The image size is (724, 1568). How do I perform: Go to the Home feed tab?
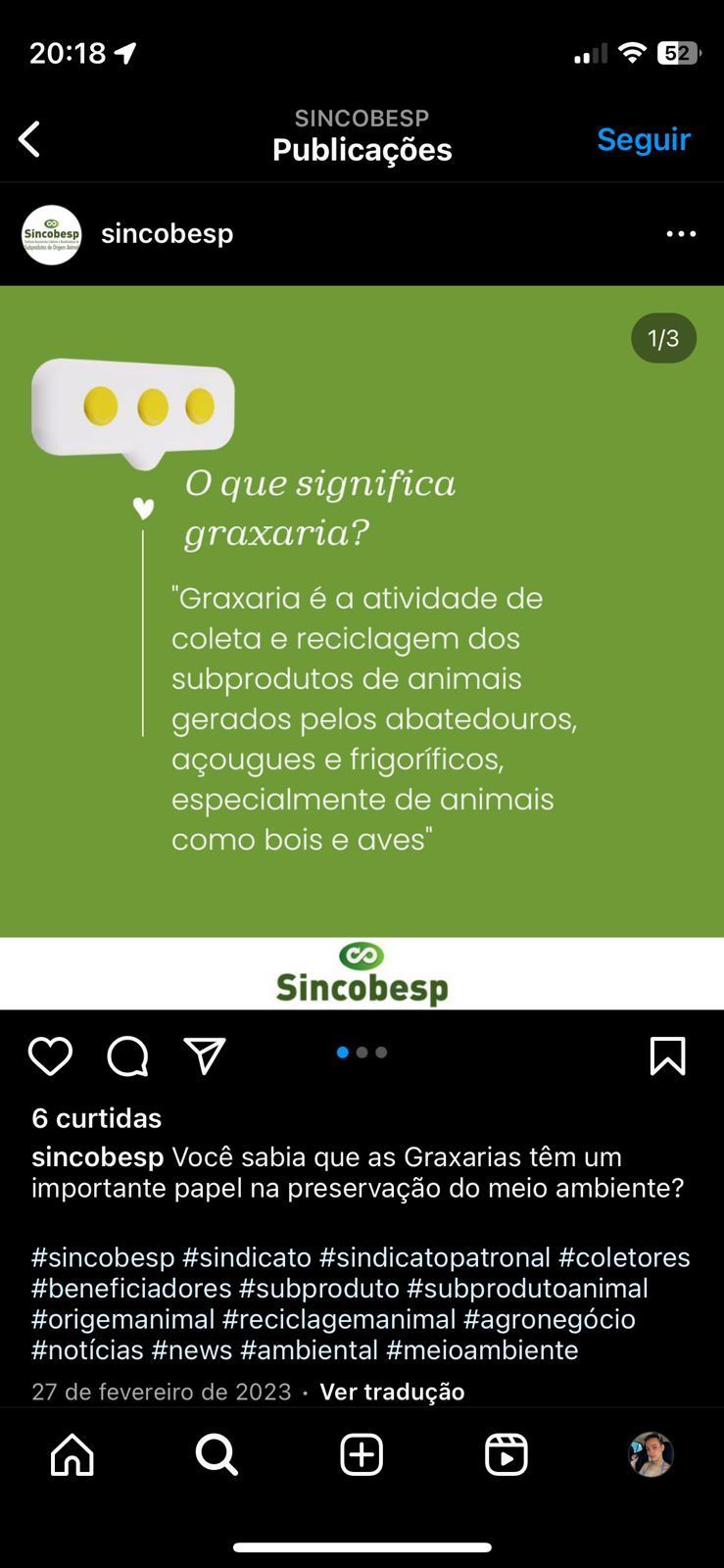(72, 1455)
